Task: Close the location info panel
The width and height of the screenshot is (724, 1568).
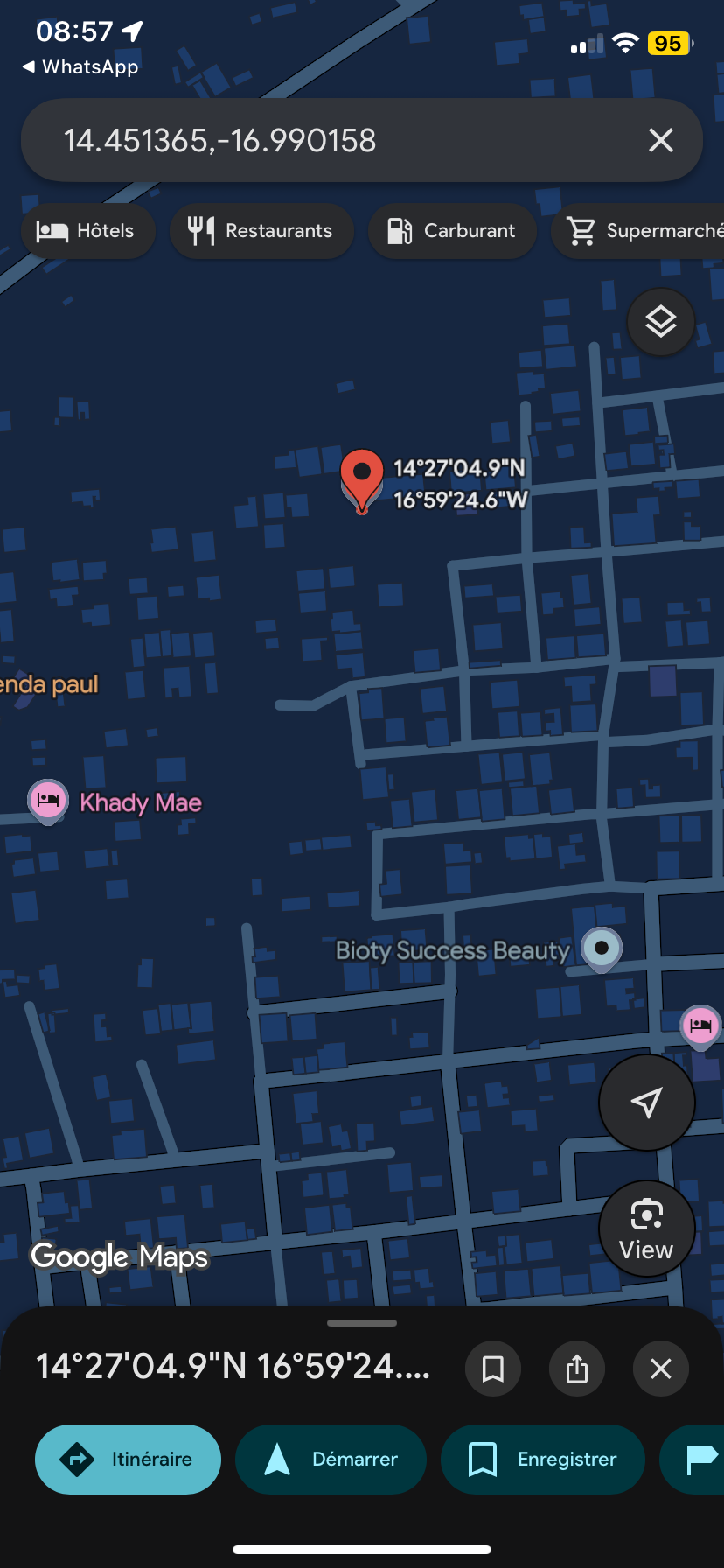Action: (x=661, y=1368)
